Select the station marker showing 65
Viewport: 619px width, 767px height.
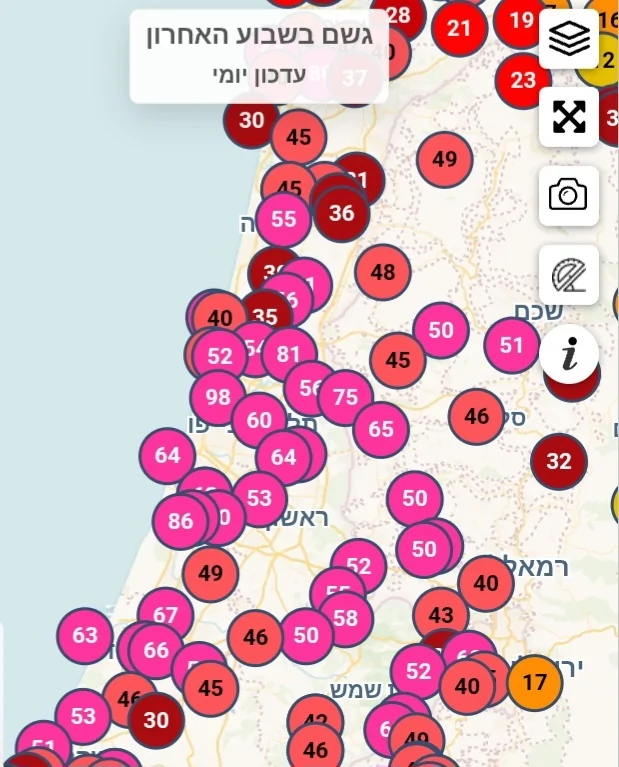pyautogui.click(x=381, y=429)
